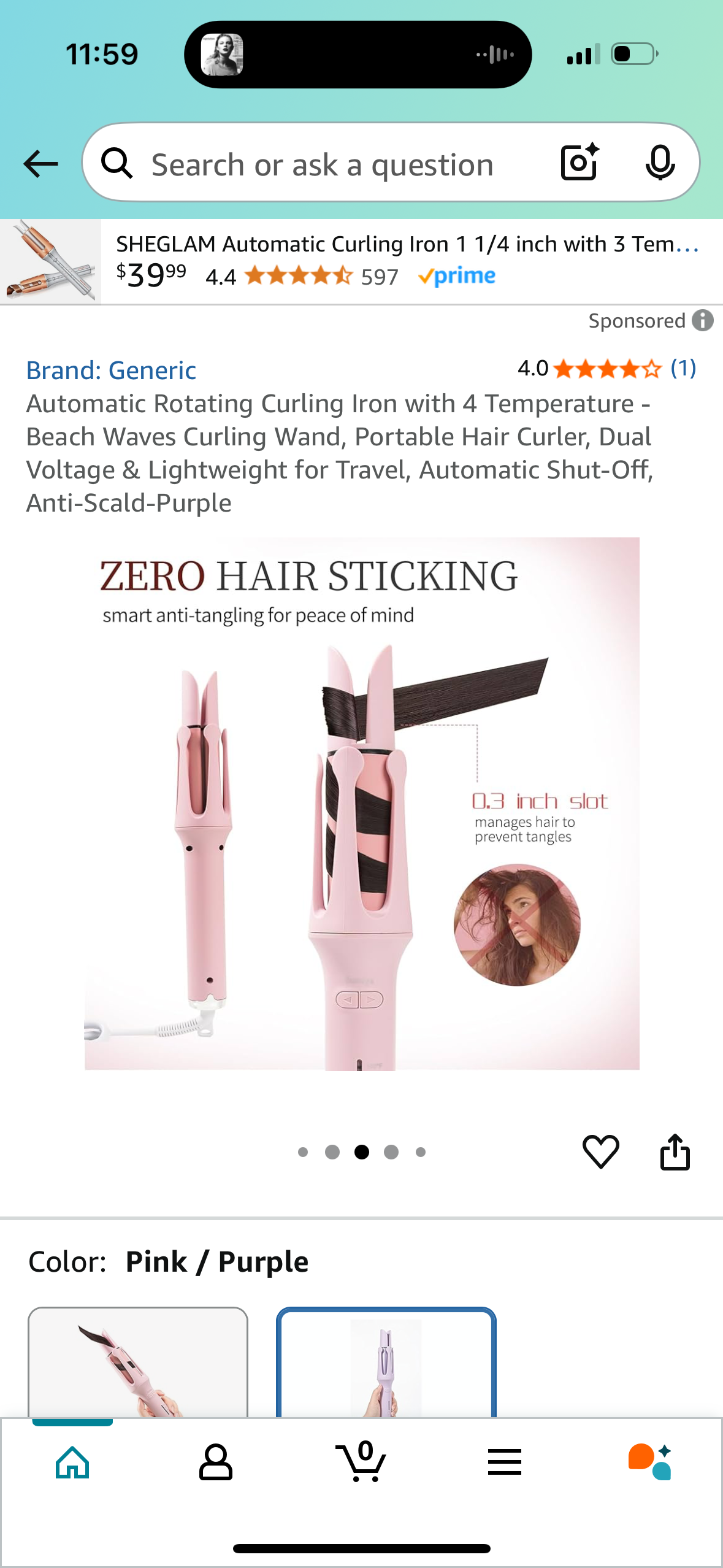Open the 4.0 star rating reviews
723x1568 pixels.
(607, 369)
